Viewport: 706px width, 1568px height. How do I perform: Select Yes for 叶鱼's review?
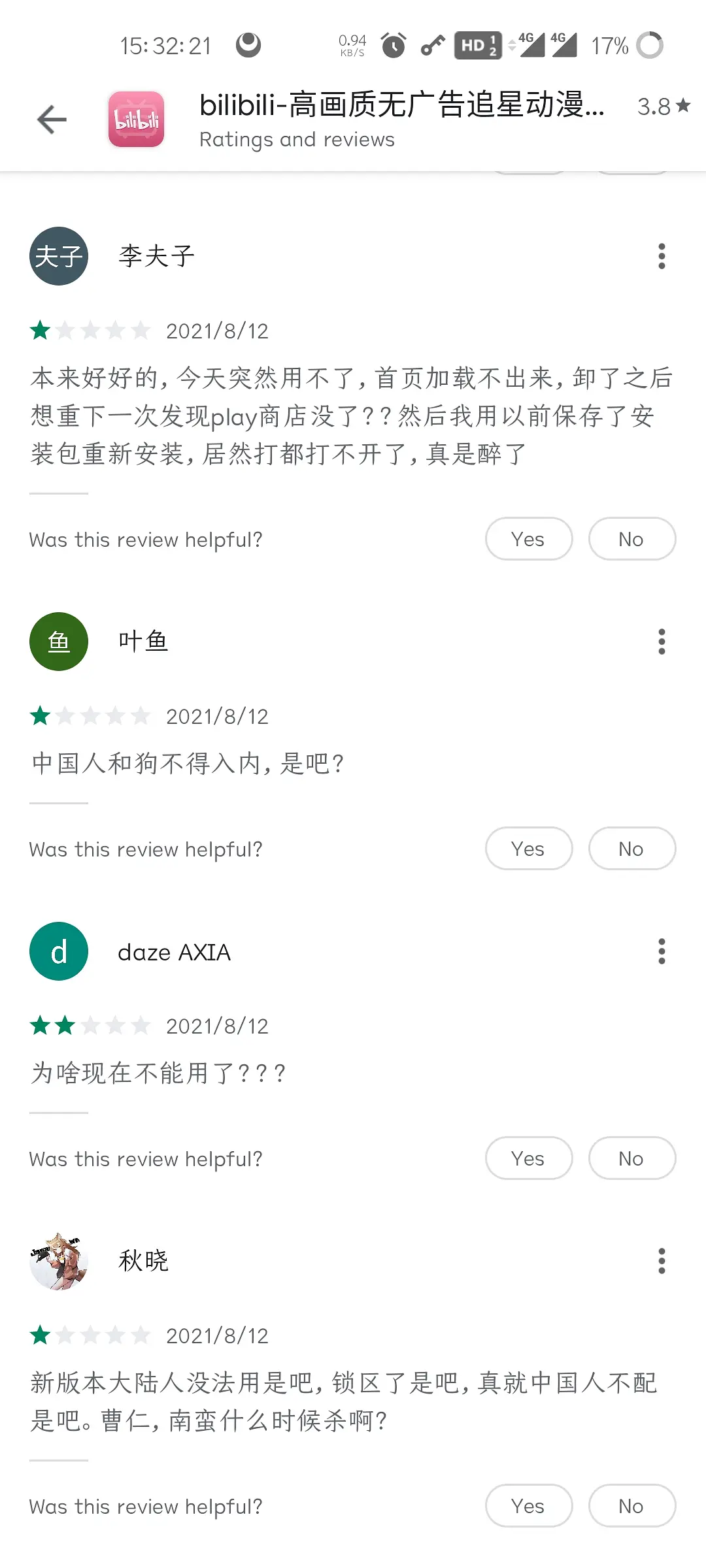[x=528, y=849]
